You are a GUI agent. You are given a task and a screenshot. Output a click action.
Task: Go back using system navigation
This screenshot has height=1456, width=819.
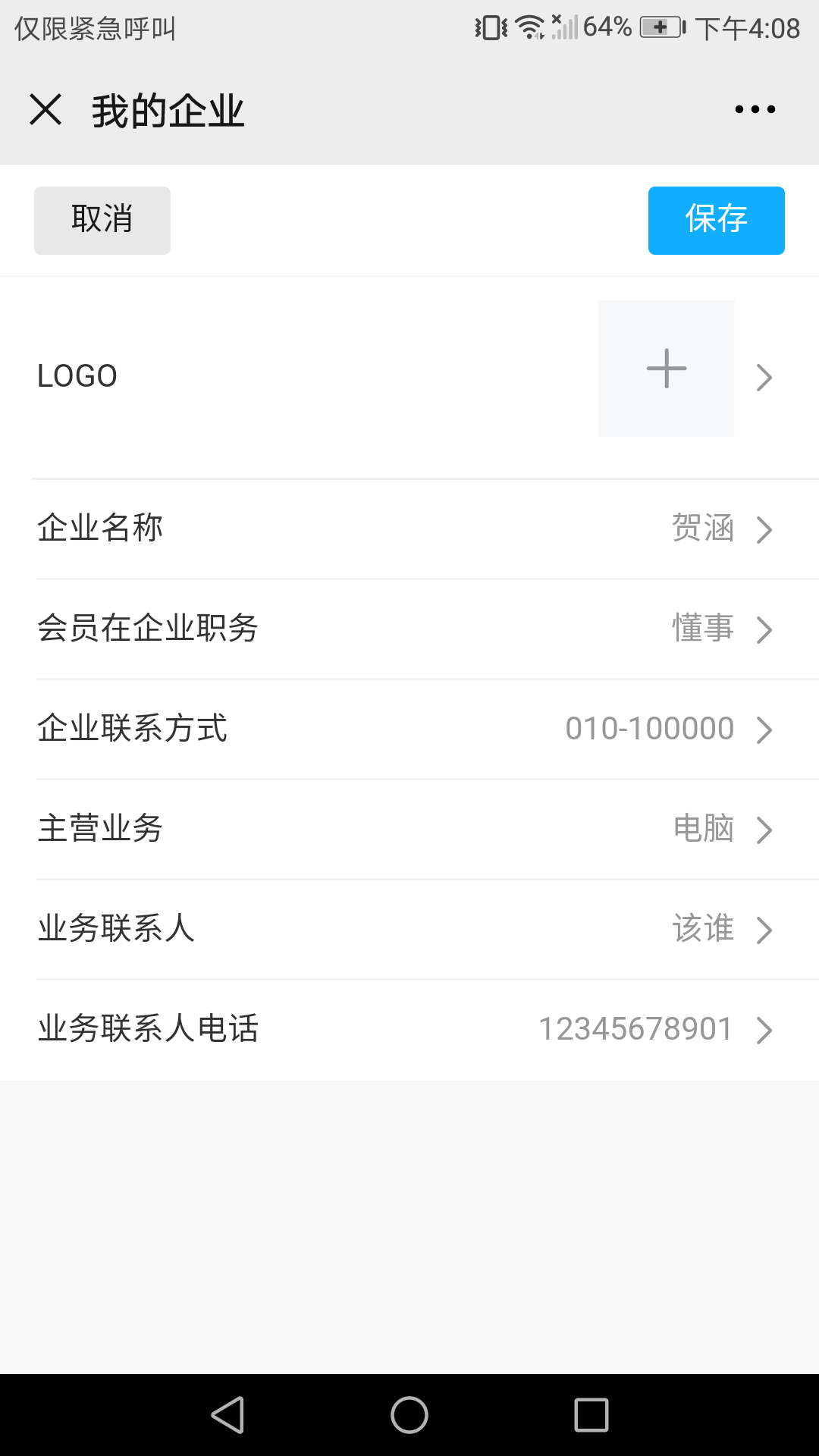[x=227, y=1415]
